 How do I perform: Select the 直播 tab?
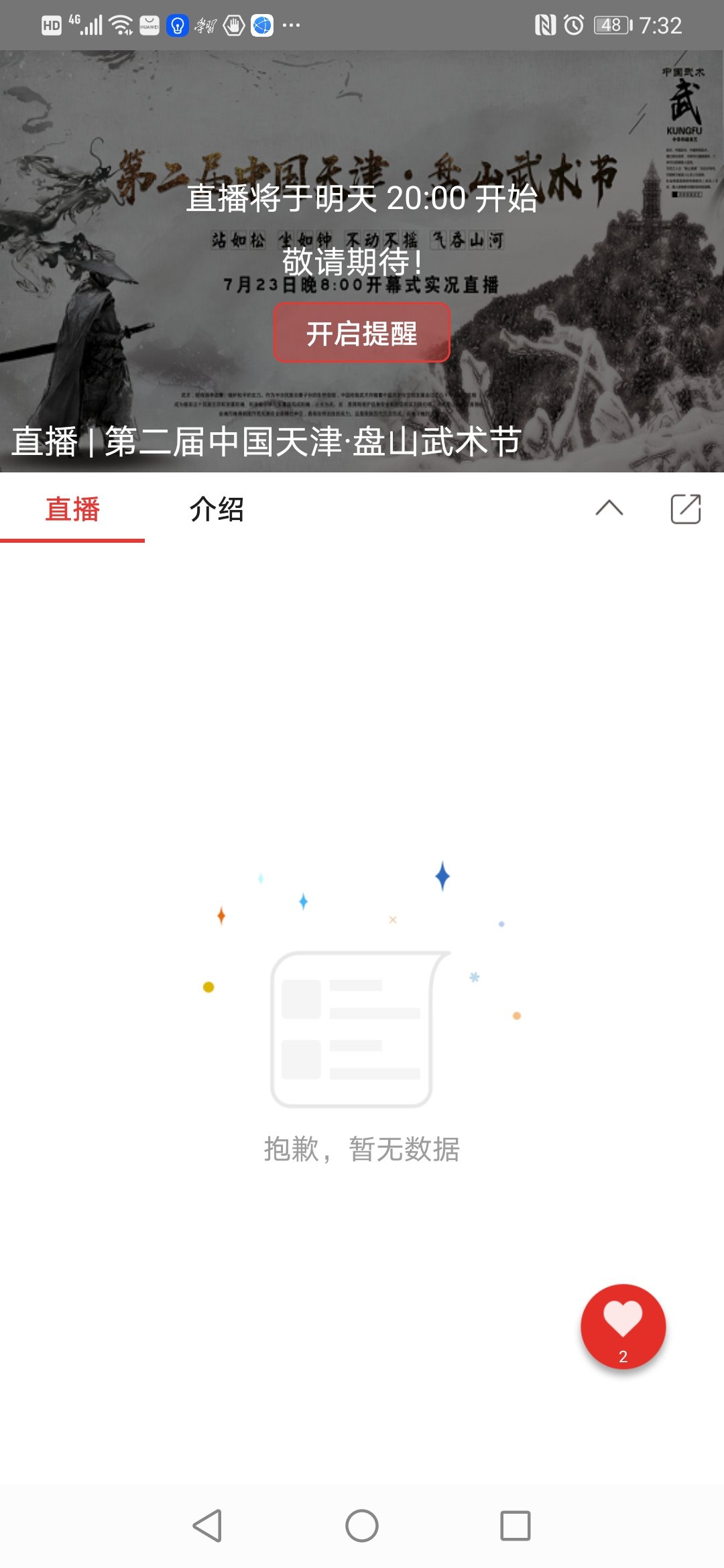click(72, 509)
